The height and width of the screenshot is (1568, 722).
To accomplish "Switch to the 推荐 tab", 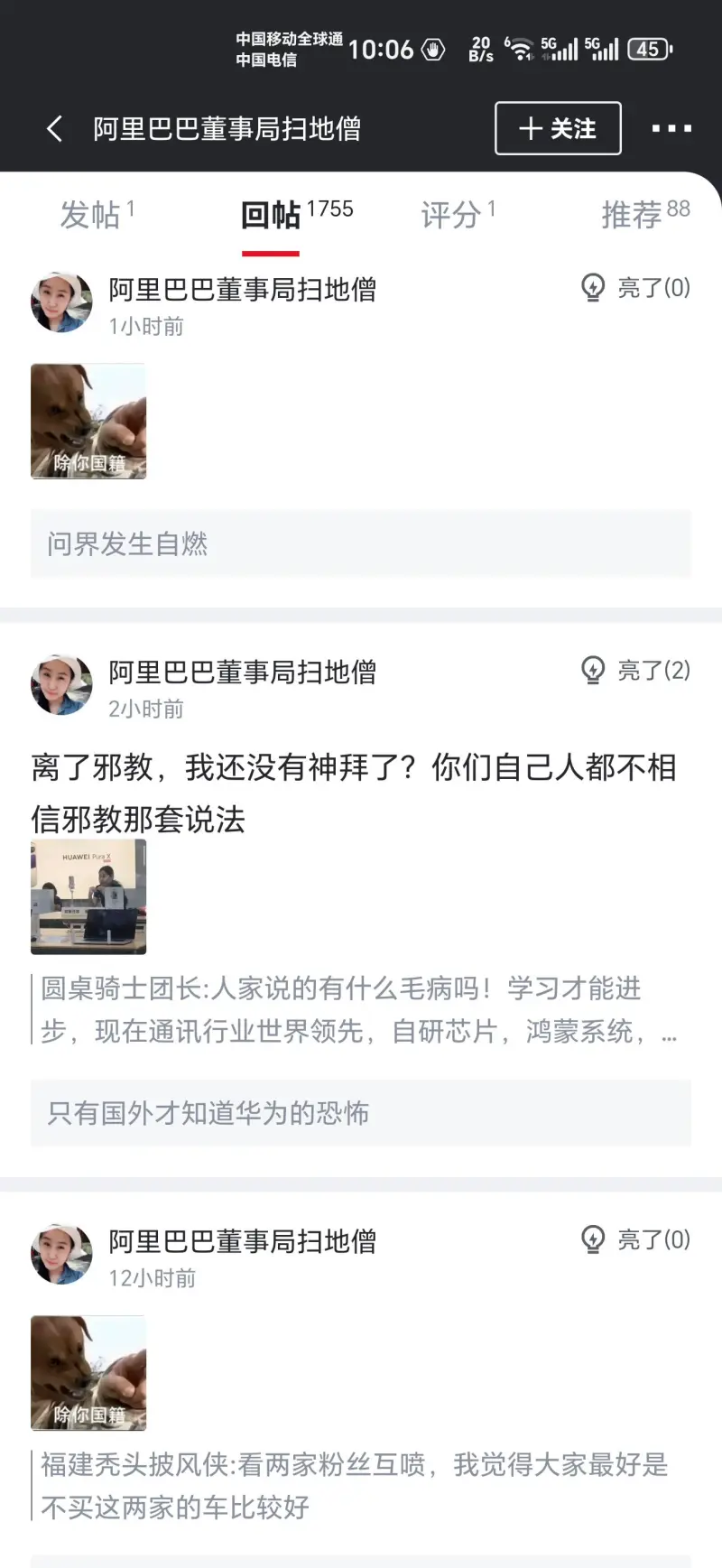I will click(643, 215).
